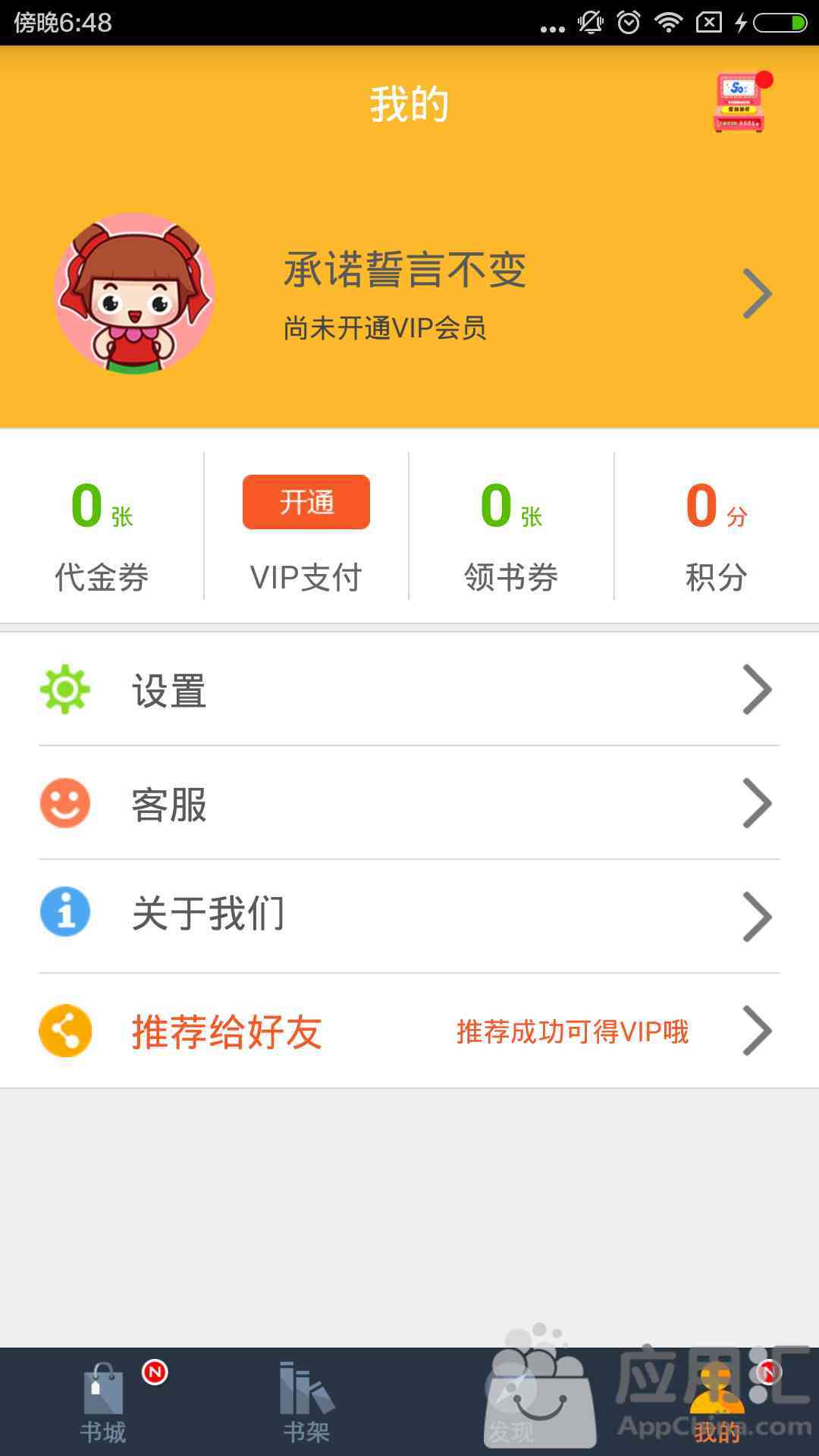This screenshot has height=1456, width=819.
Task: Open 关于我们 about page
Action: coord(409,915)
